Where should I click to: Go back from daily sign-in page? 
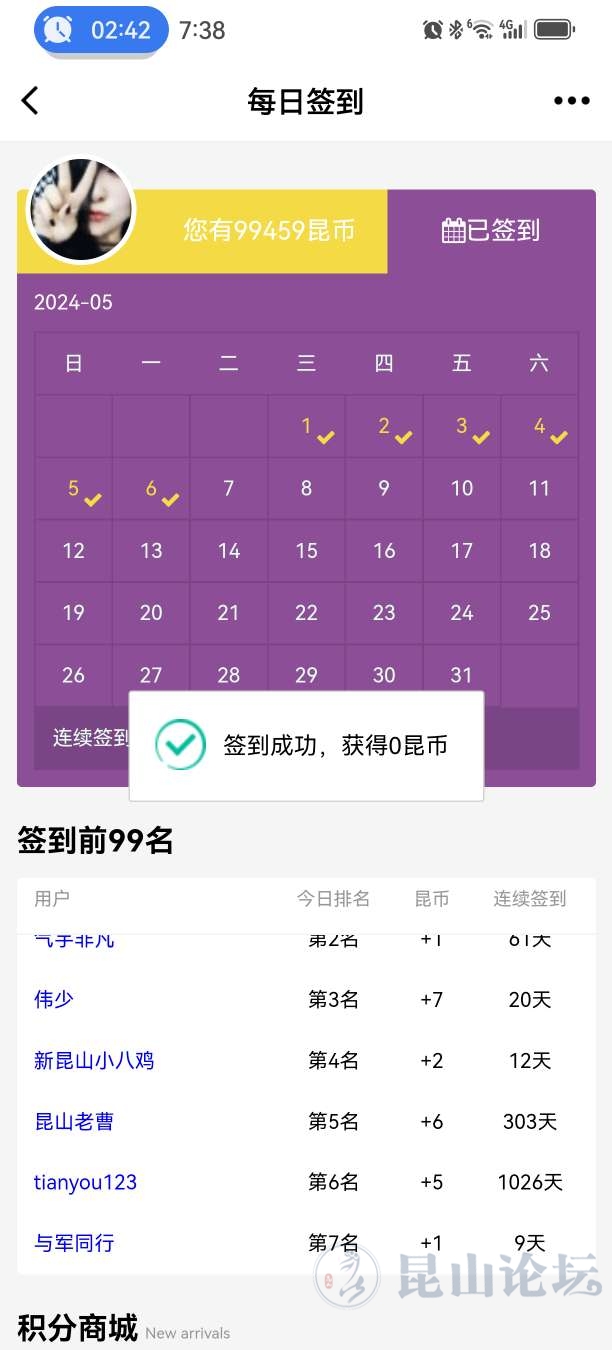[30, 101]
